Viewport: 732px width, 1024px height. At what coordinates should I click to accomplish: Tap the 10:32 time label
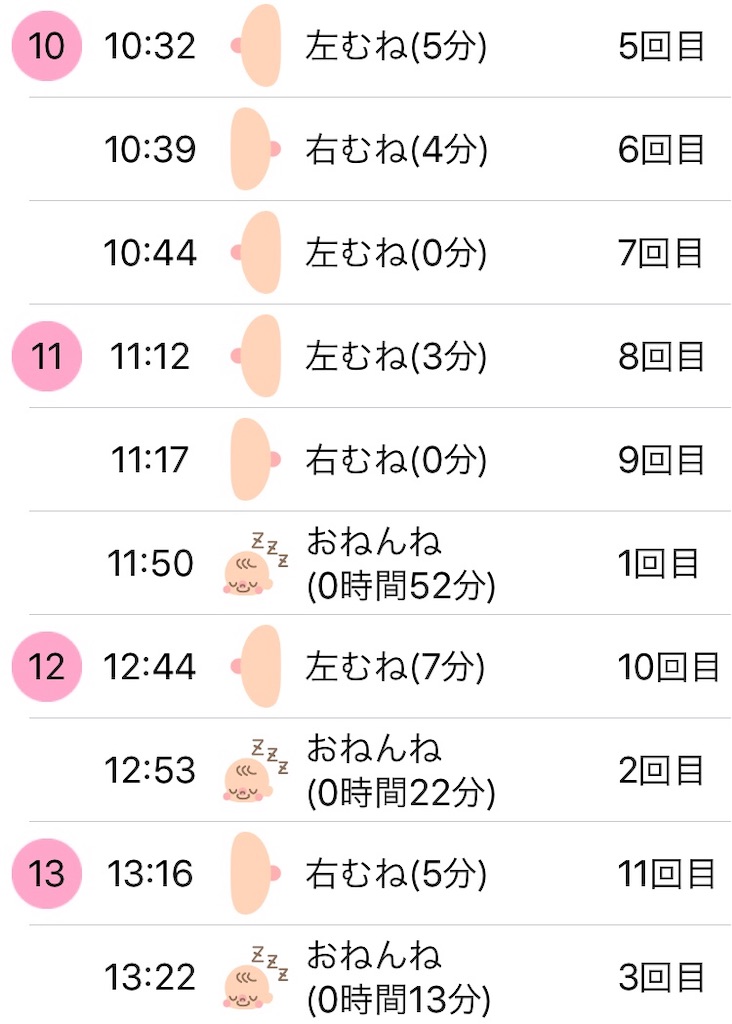pos(150,45)
